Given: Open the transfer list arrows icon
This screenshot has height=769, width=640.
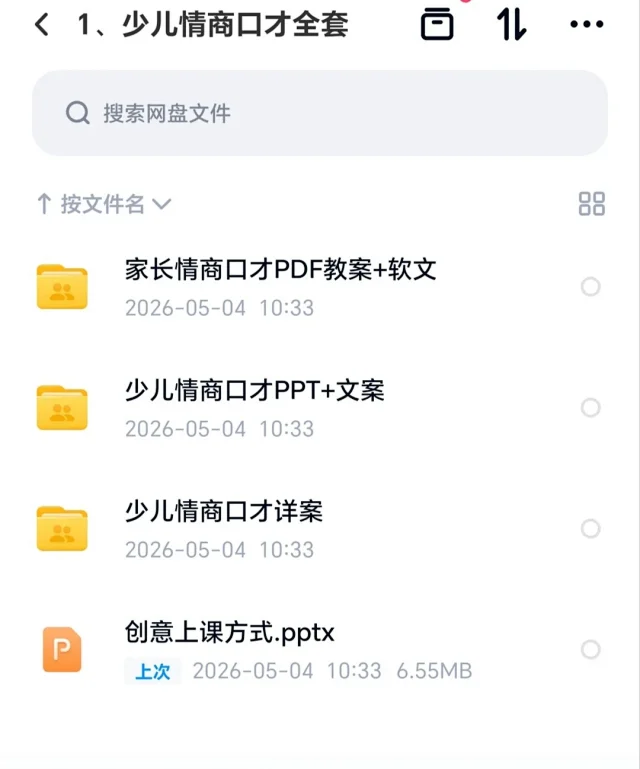Looking at the screenshot, I should 511,24.
